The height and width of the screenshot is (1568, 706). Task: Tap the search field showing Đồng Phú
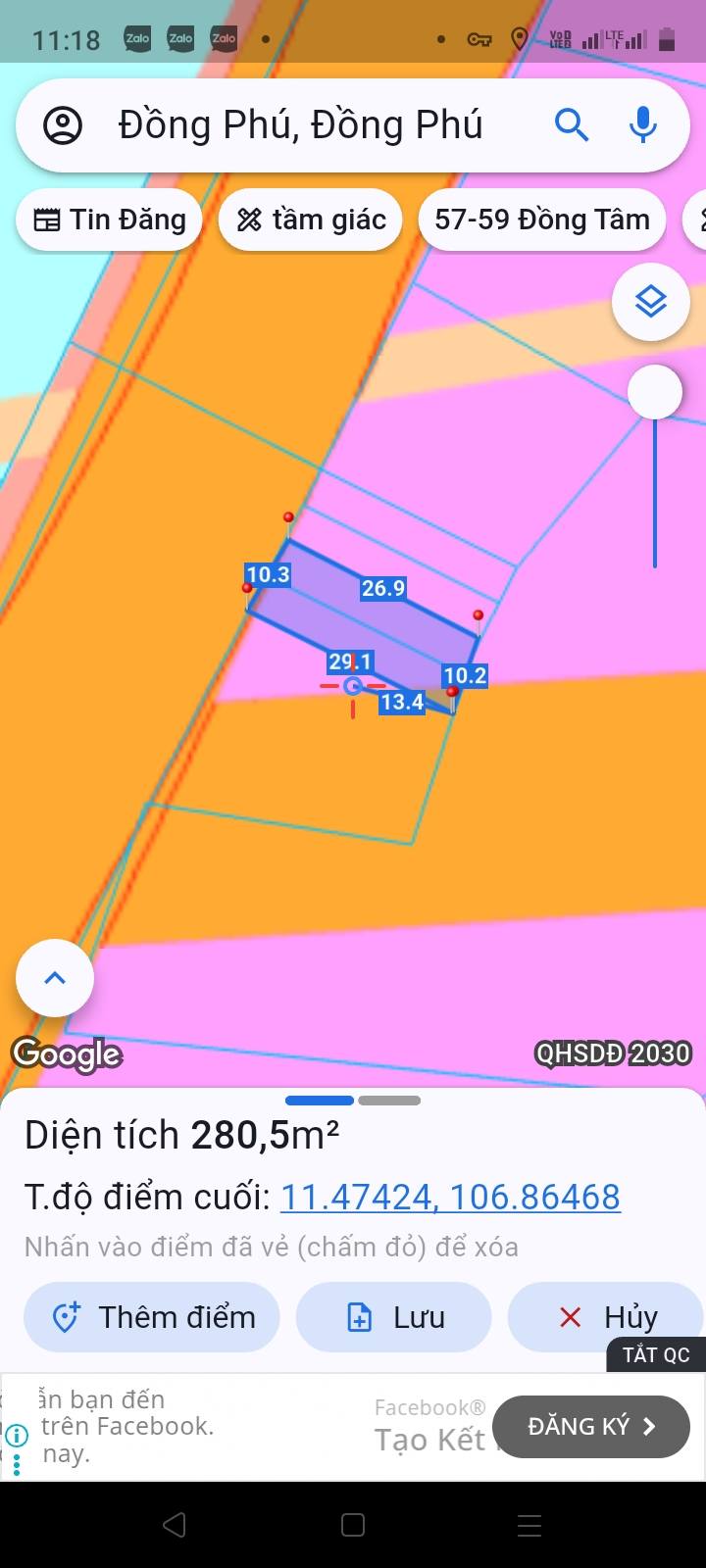300,125
